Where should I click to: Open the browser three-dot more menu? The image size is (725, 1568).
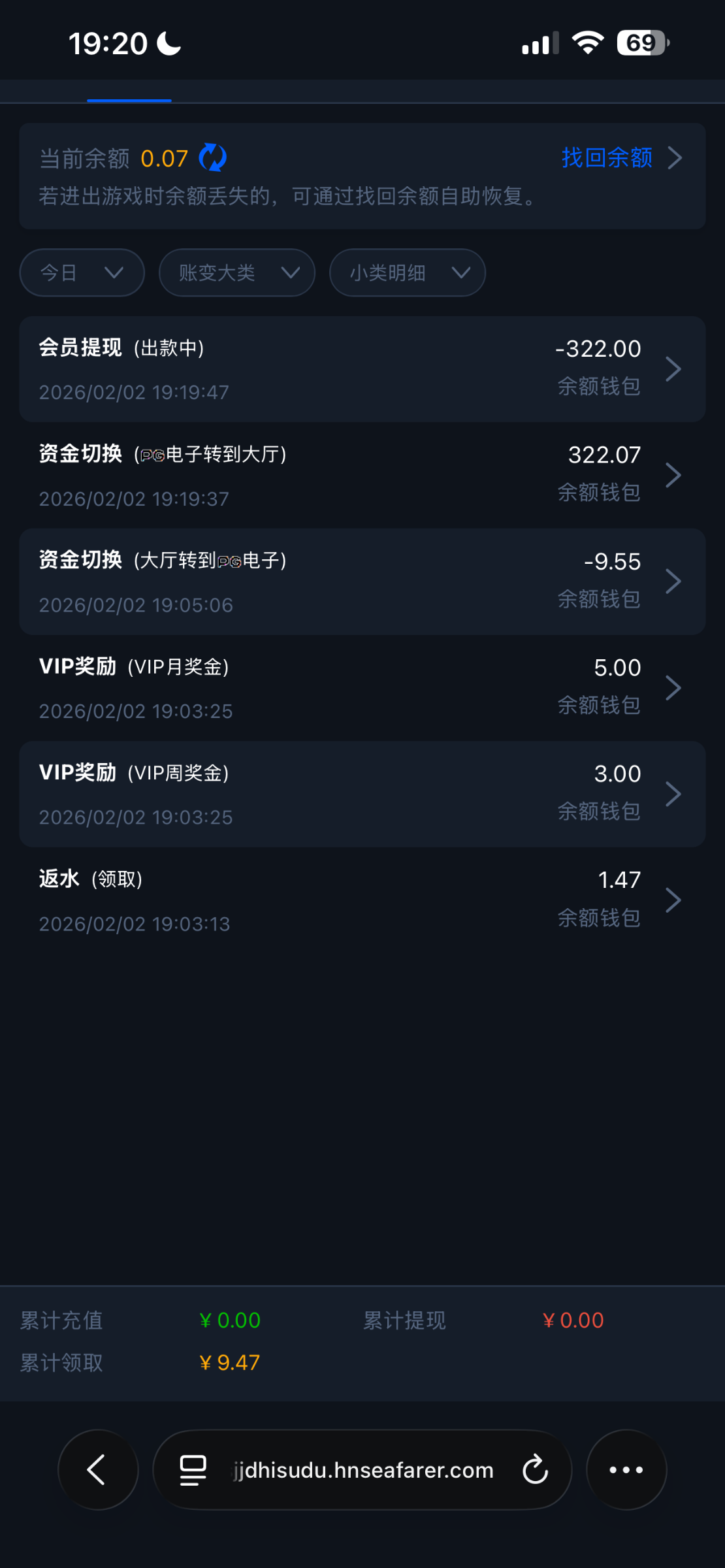pos(626,1470)
